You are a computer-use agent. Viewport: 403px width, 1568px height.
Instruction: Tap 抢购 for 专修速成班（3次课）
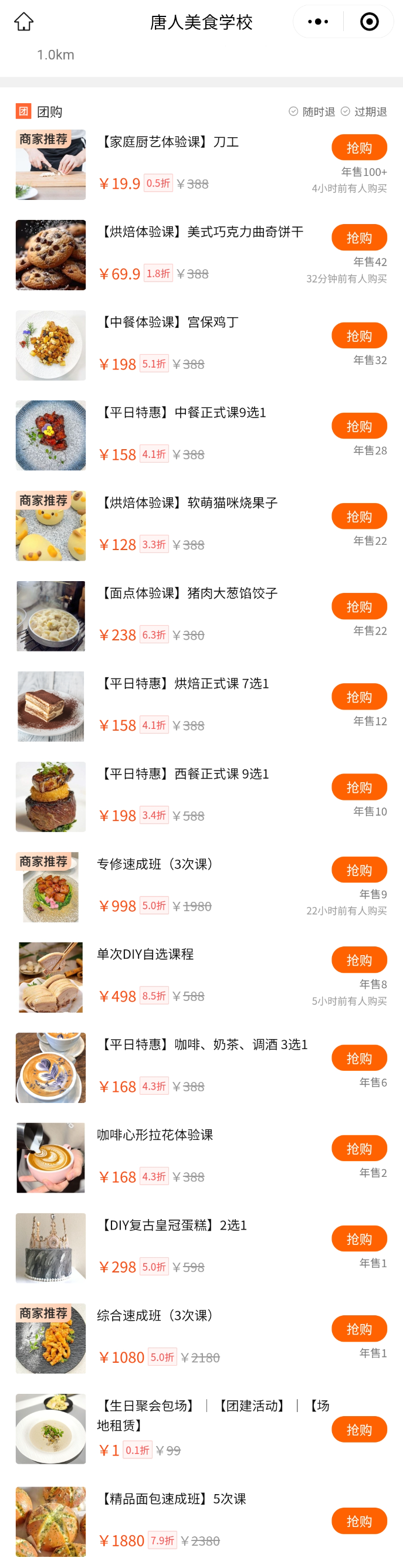pos(358,870)
